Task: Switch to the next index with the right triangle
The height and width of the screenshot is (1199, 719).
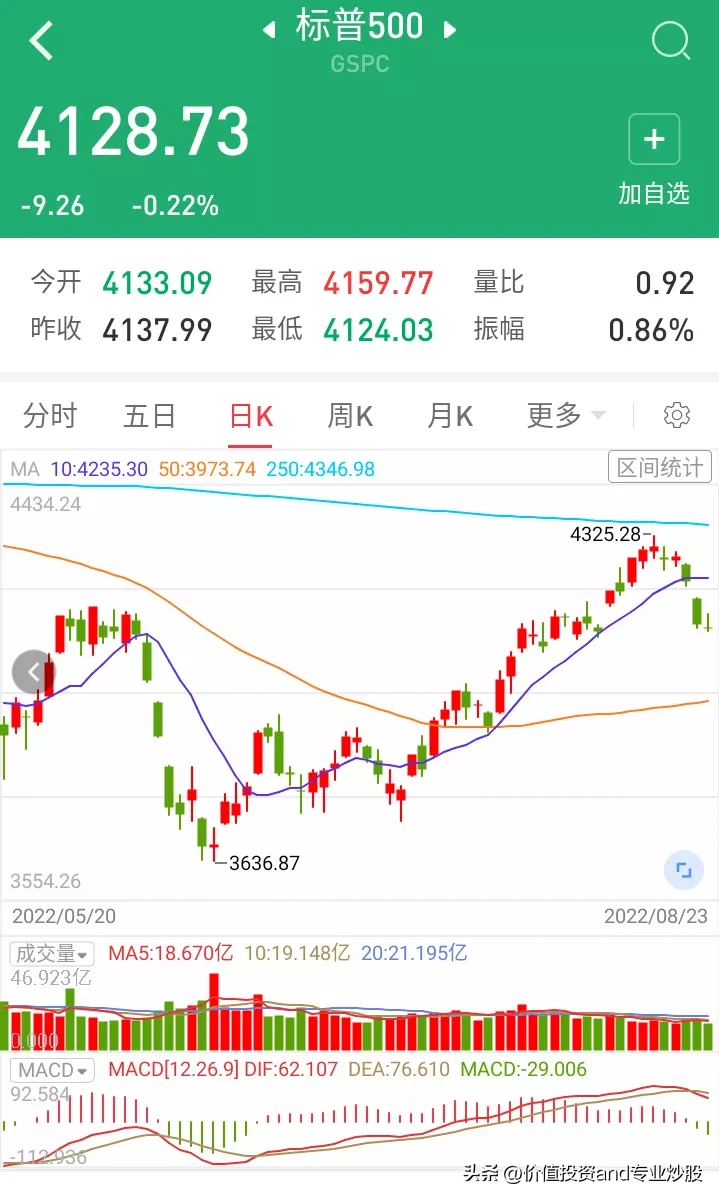Action: 450,30
